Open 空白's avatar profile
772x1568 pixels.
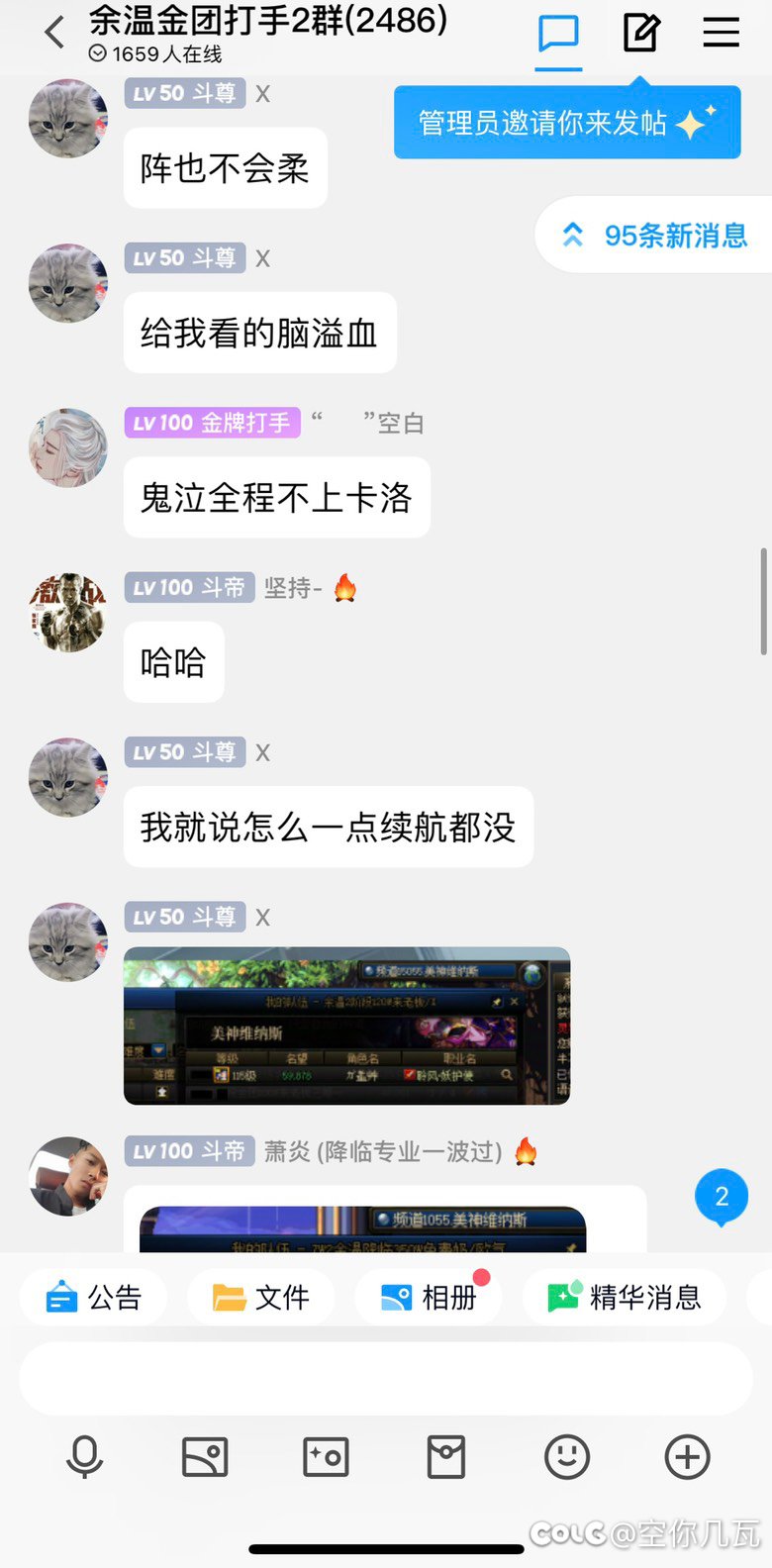pyautogui.click(x=67, y=447)
